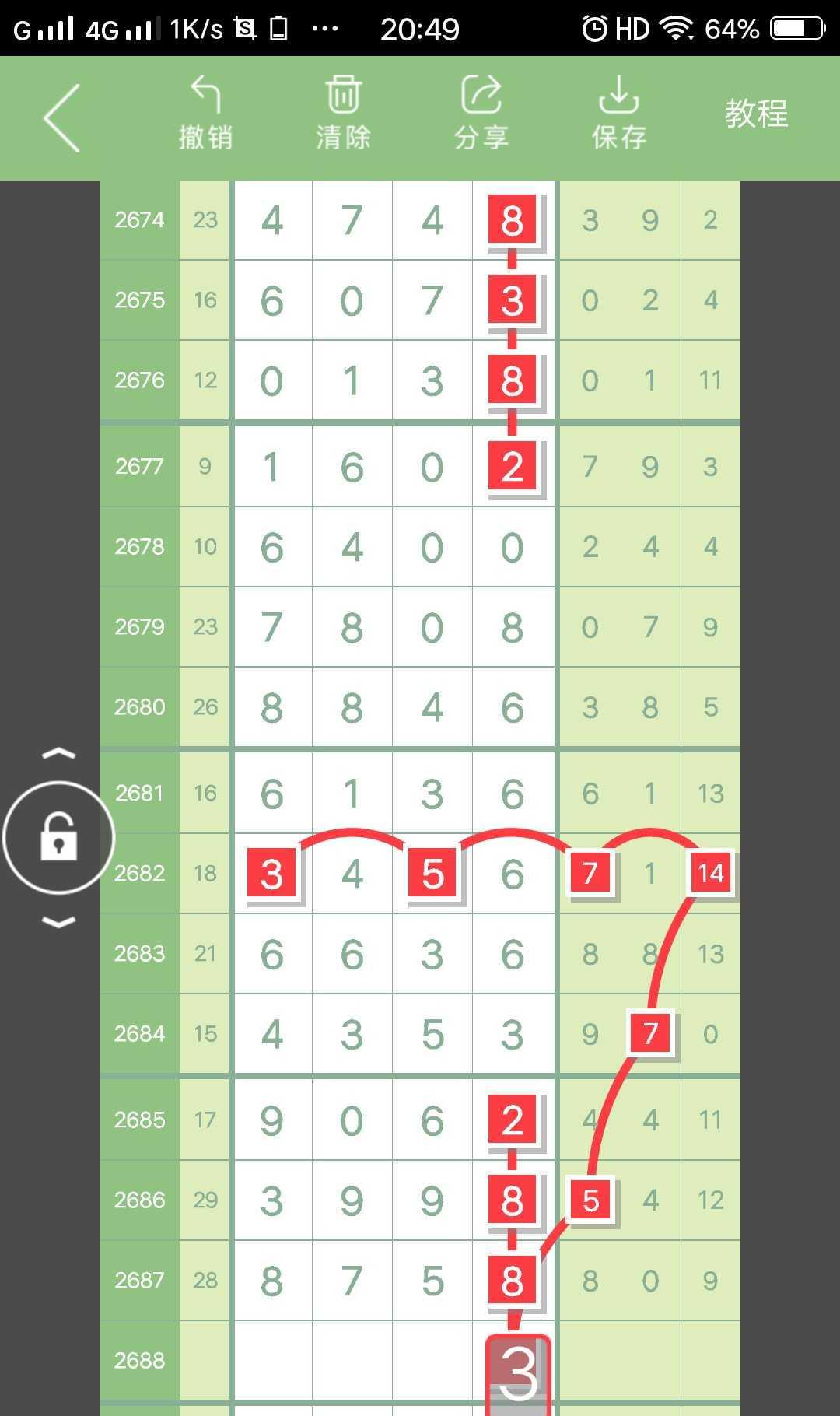The image size is (840, 1416).
Task: Clear all markings with 清除
Action: [x=343, y=114]
